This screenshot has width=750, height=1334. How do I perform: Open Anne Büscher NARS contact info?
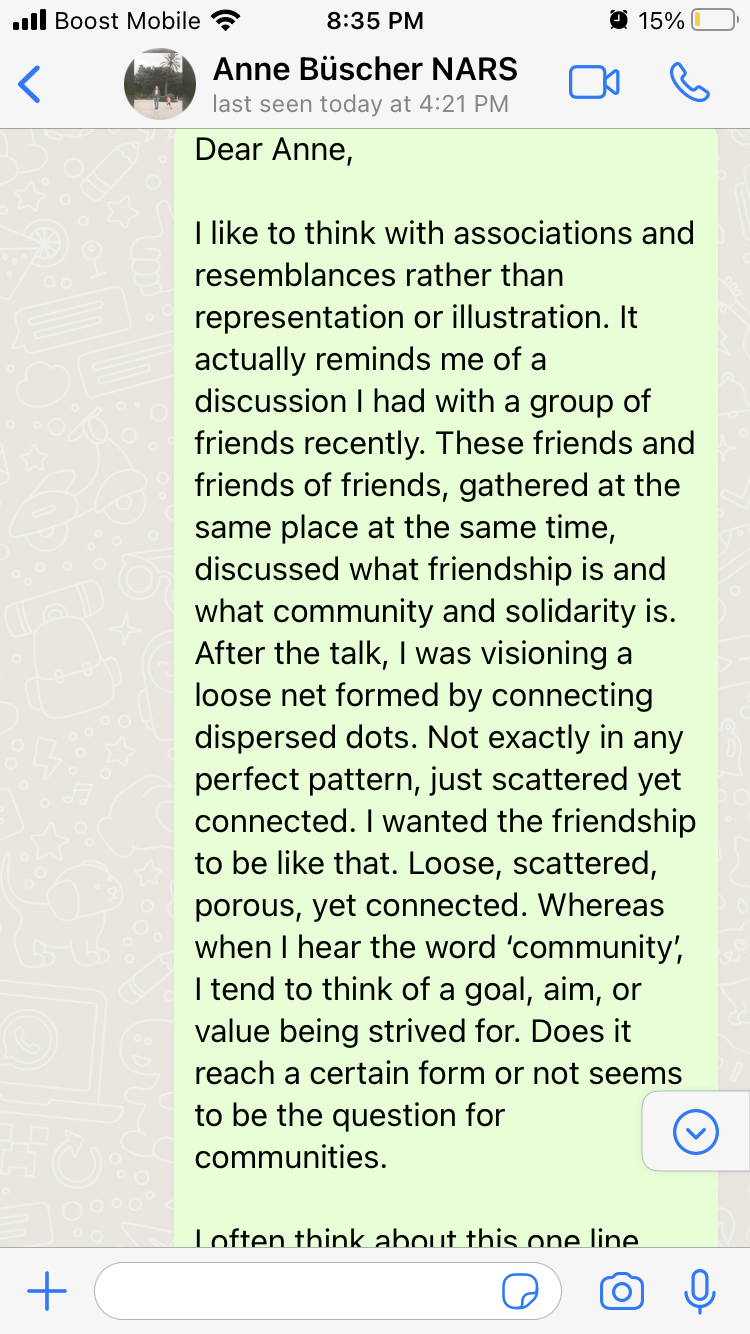(x=365, y=84)
